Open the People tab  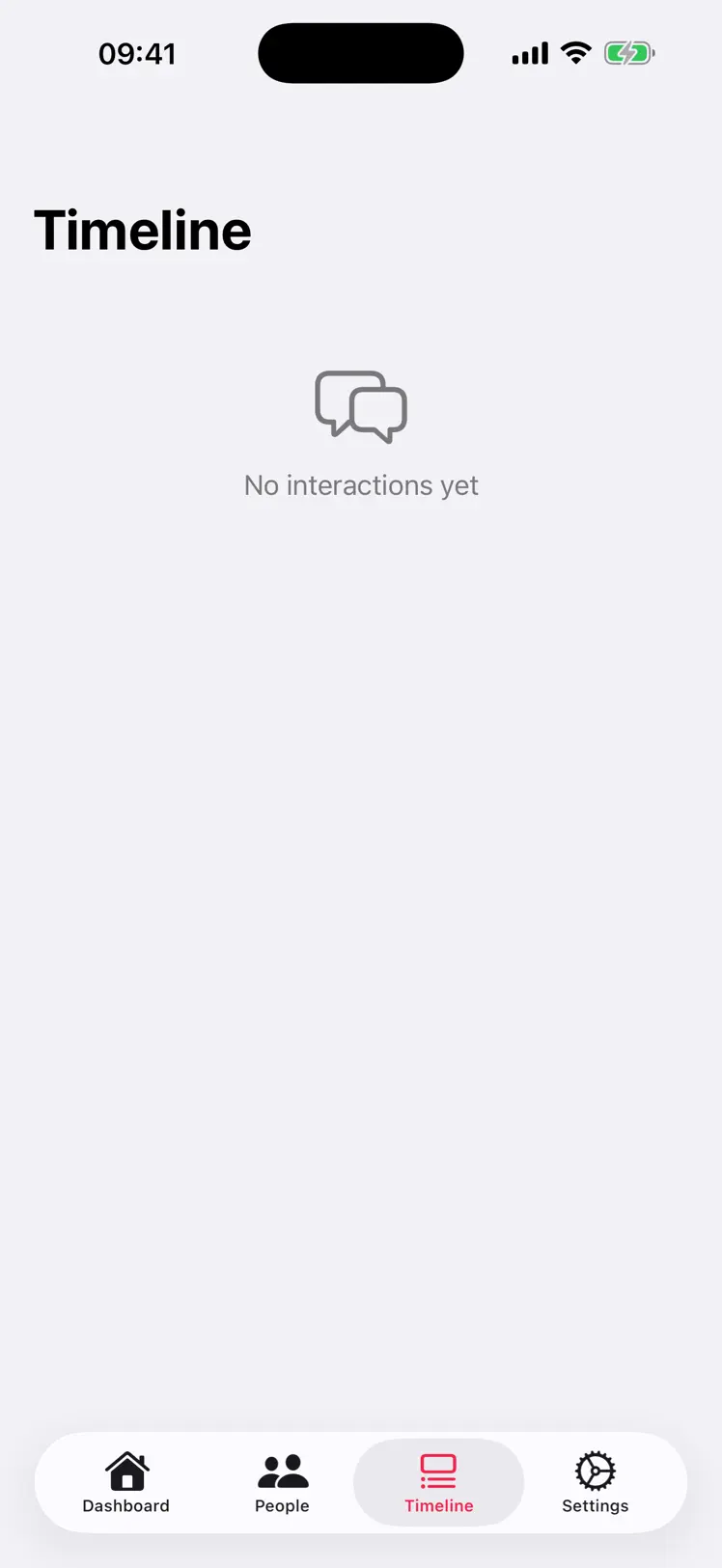tap(282, 1483)
